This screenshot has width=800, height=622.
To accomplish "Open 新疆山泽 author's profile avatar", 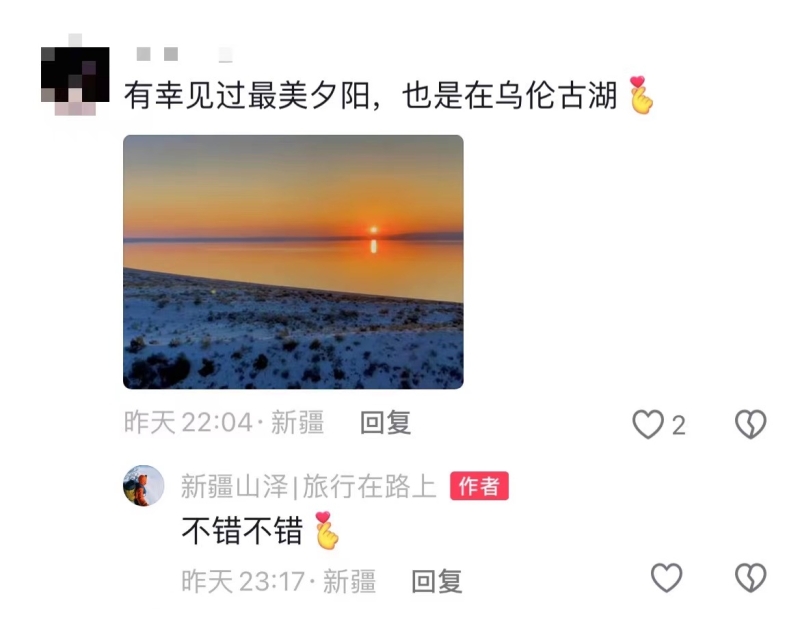I will [143, 486].
